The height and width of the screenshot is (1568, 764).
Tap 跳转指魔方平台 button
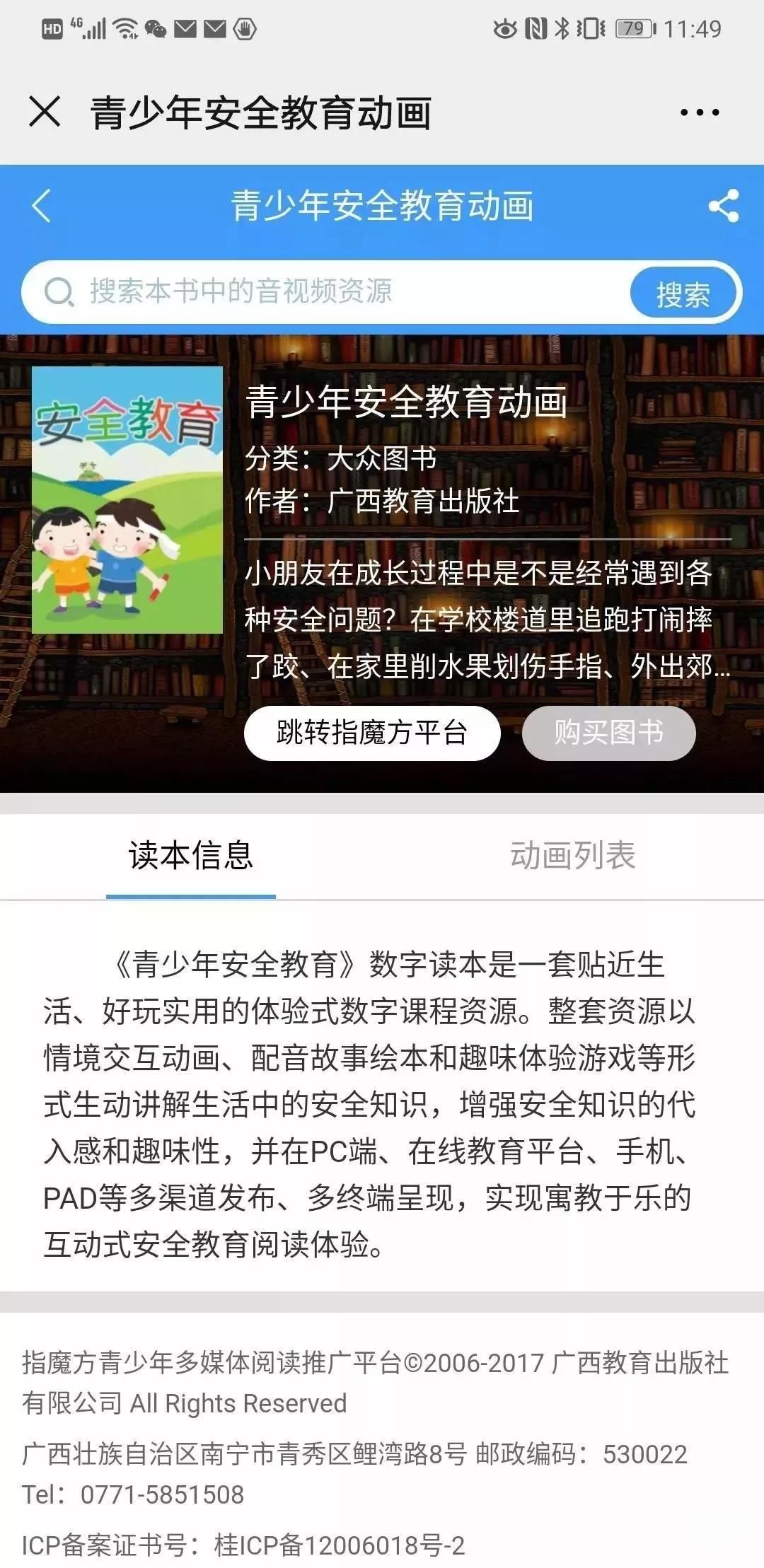click(372, 733)
